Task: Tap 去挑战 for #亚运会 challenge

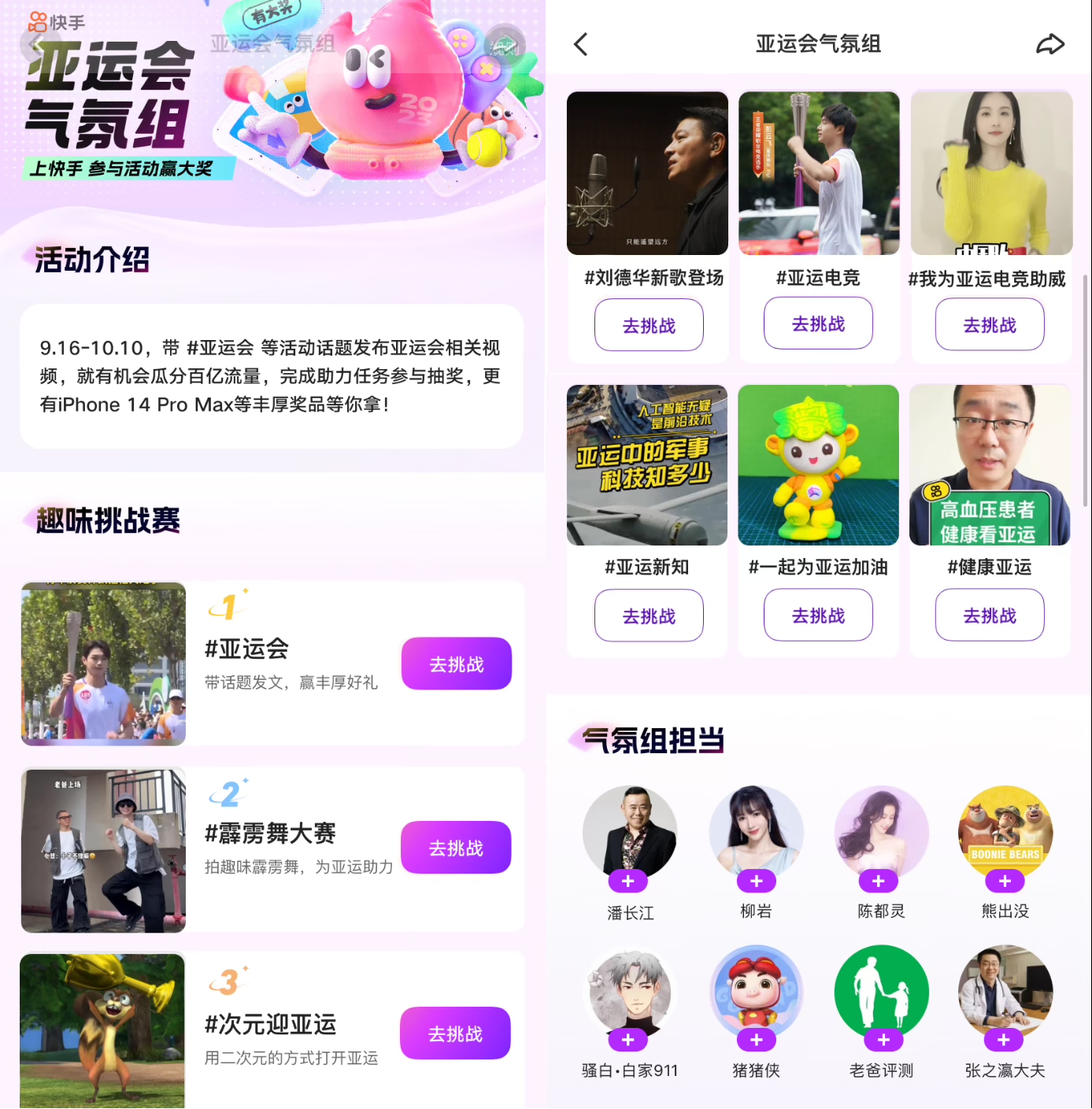Action: (x=456, y=664)
